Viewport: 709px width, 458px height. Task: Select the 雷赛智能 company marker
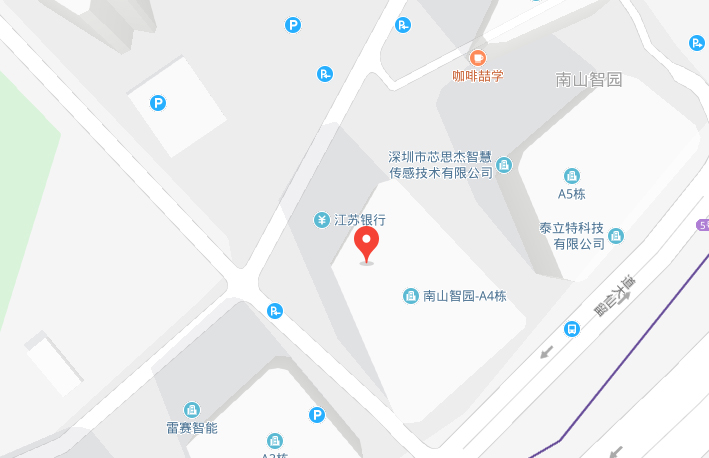click(x=192, y=410)
